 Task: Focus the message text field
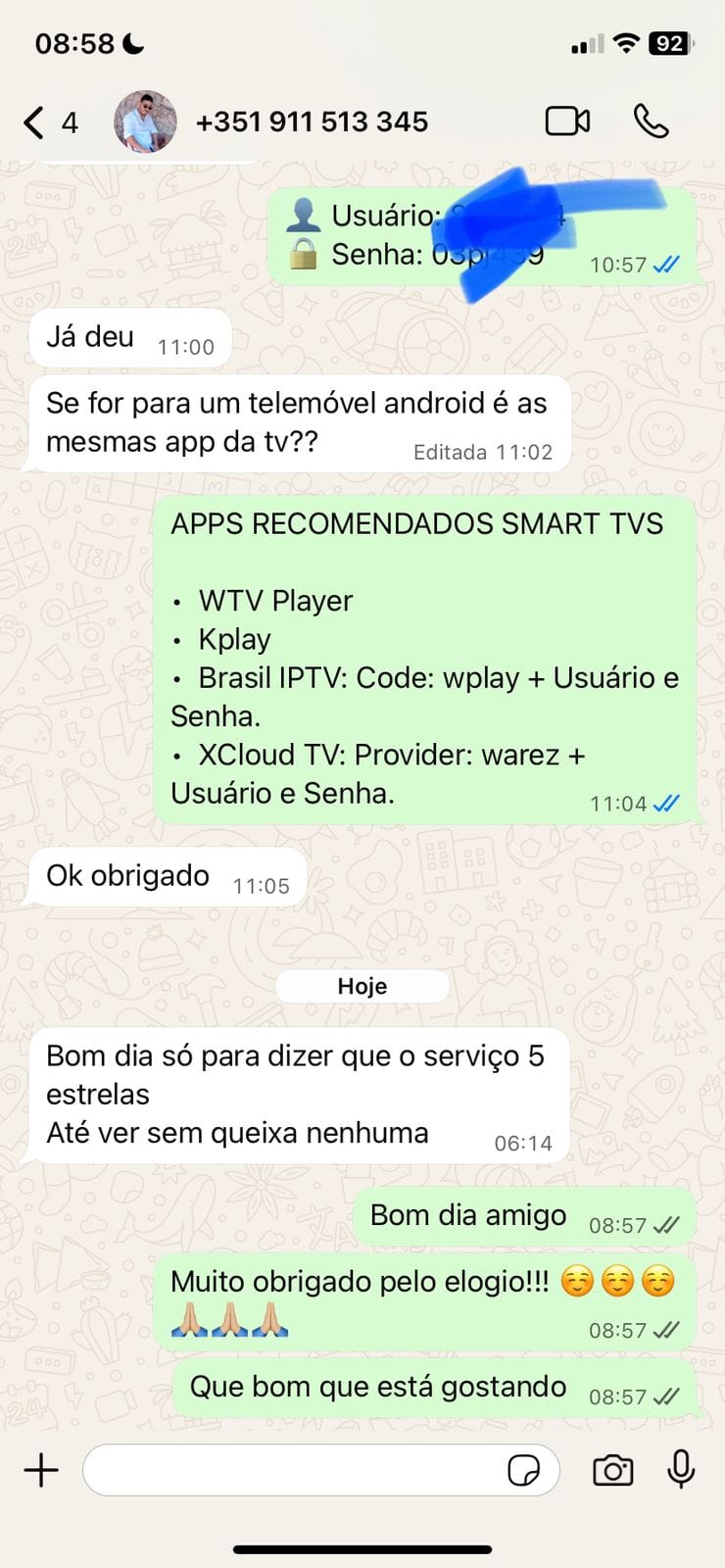[294, 1470]
